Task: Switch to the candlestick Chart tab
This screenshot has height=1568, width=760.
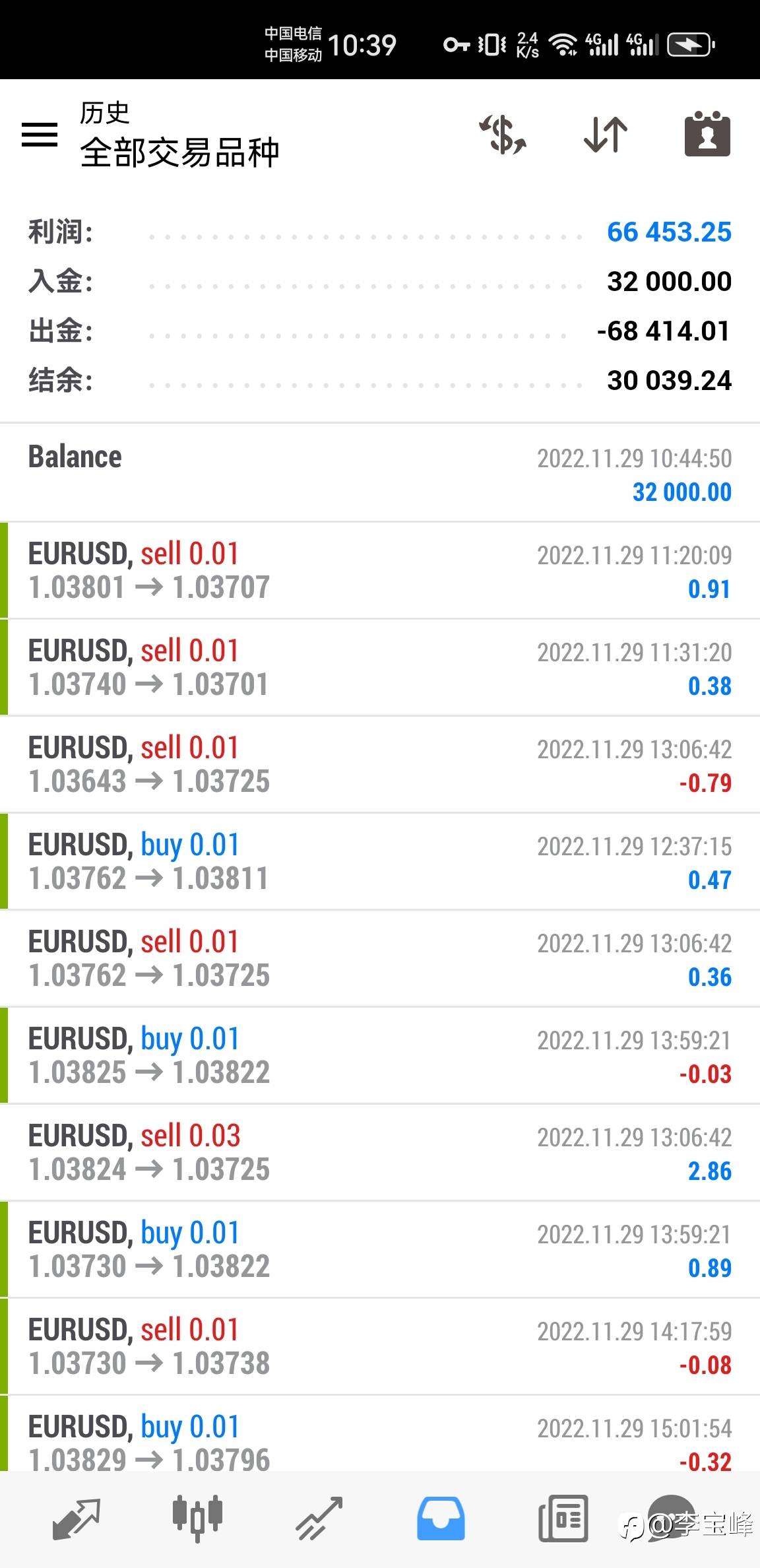Action: (197, 1519)
